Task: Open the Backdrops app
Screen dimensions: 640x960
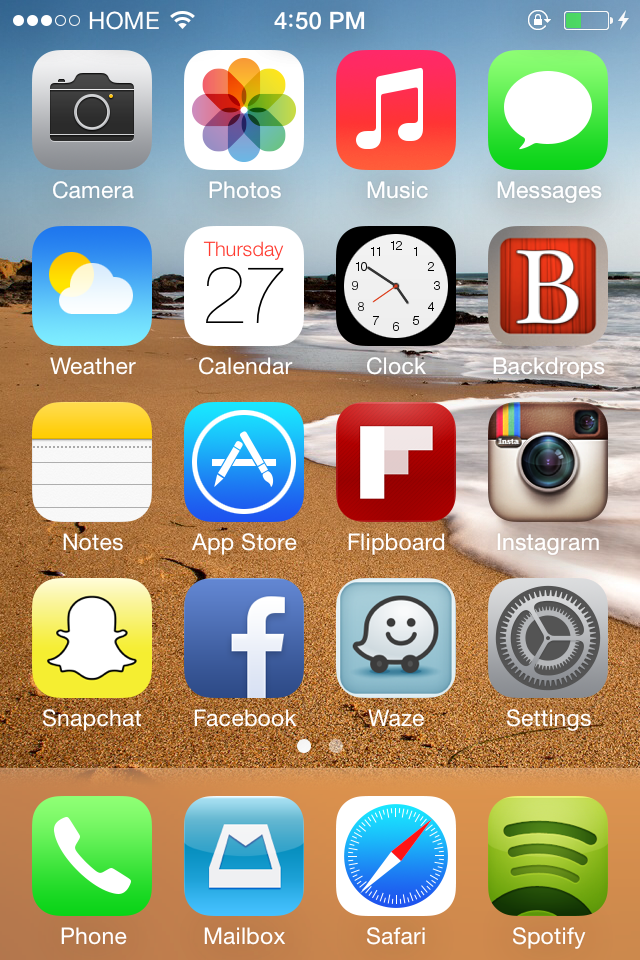Action: click(548, 286)
